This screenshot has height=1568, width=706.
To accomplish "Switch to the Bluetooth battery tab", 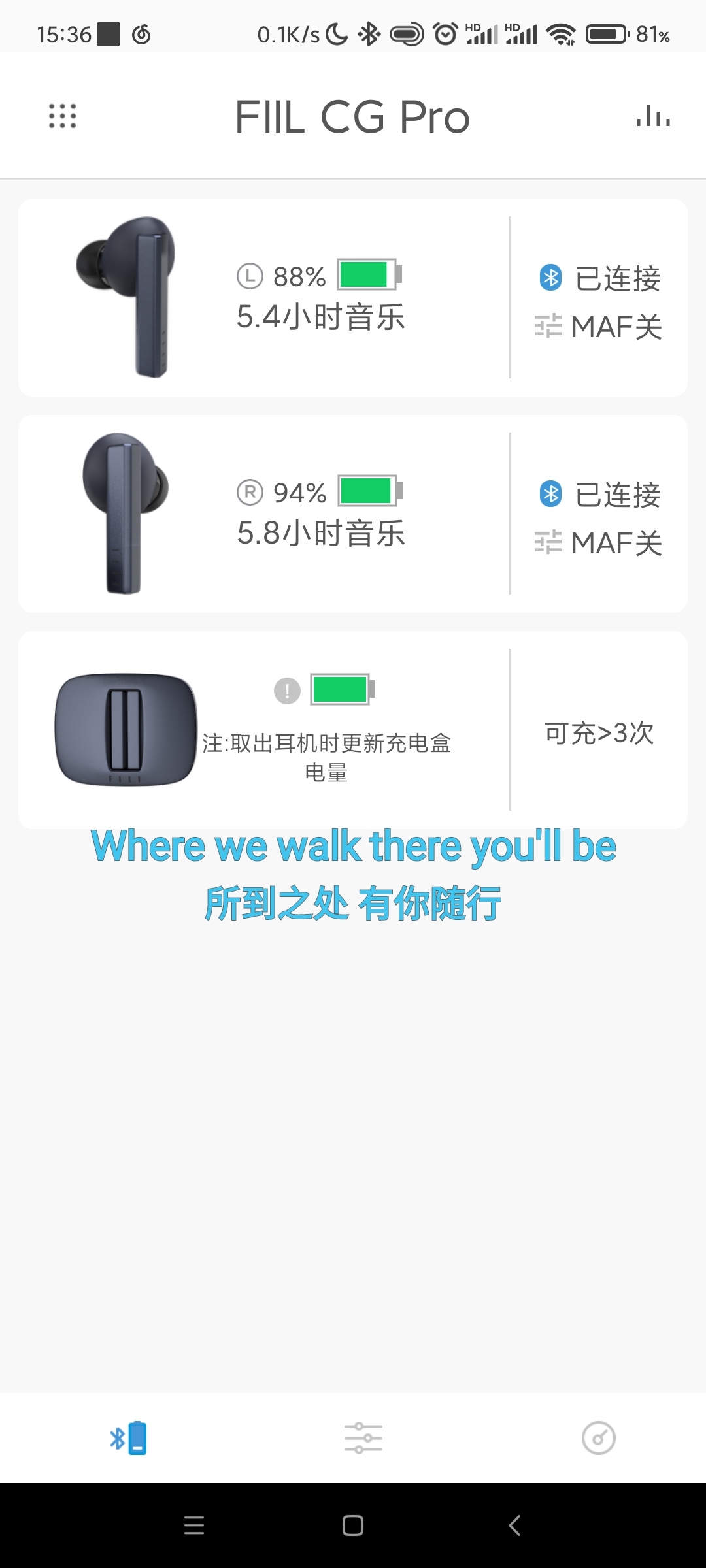I will (129, 1438).
